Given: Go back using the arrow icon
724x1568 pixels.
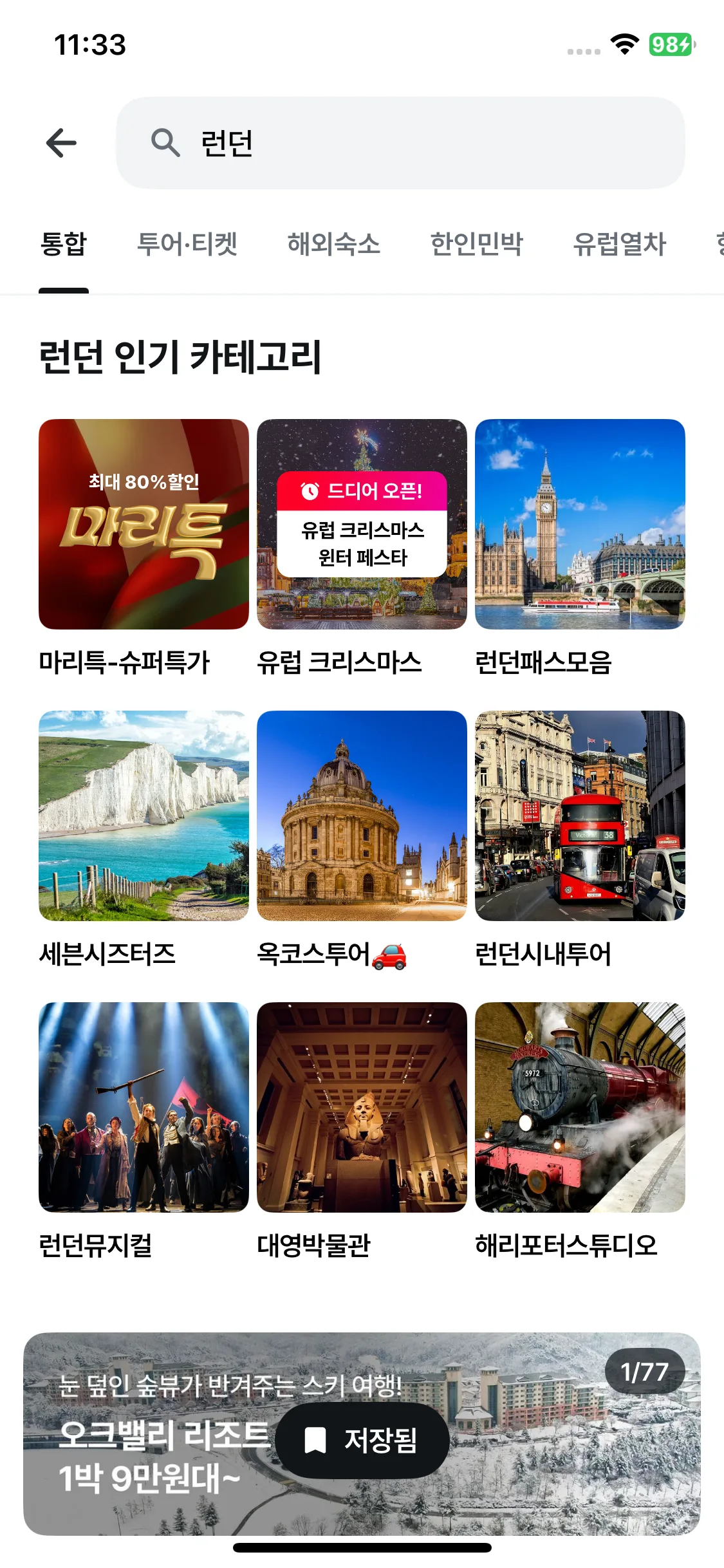Looking at the screenshot, I should tap(62, 143).
